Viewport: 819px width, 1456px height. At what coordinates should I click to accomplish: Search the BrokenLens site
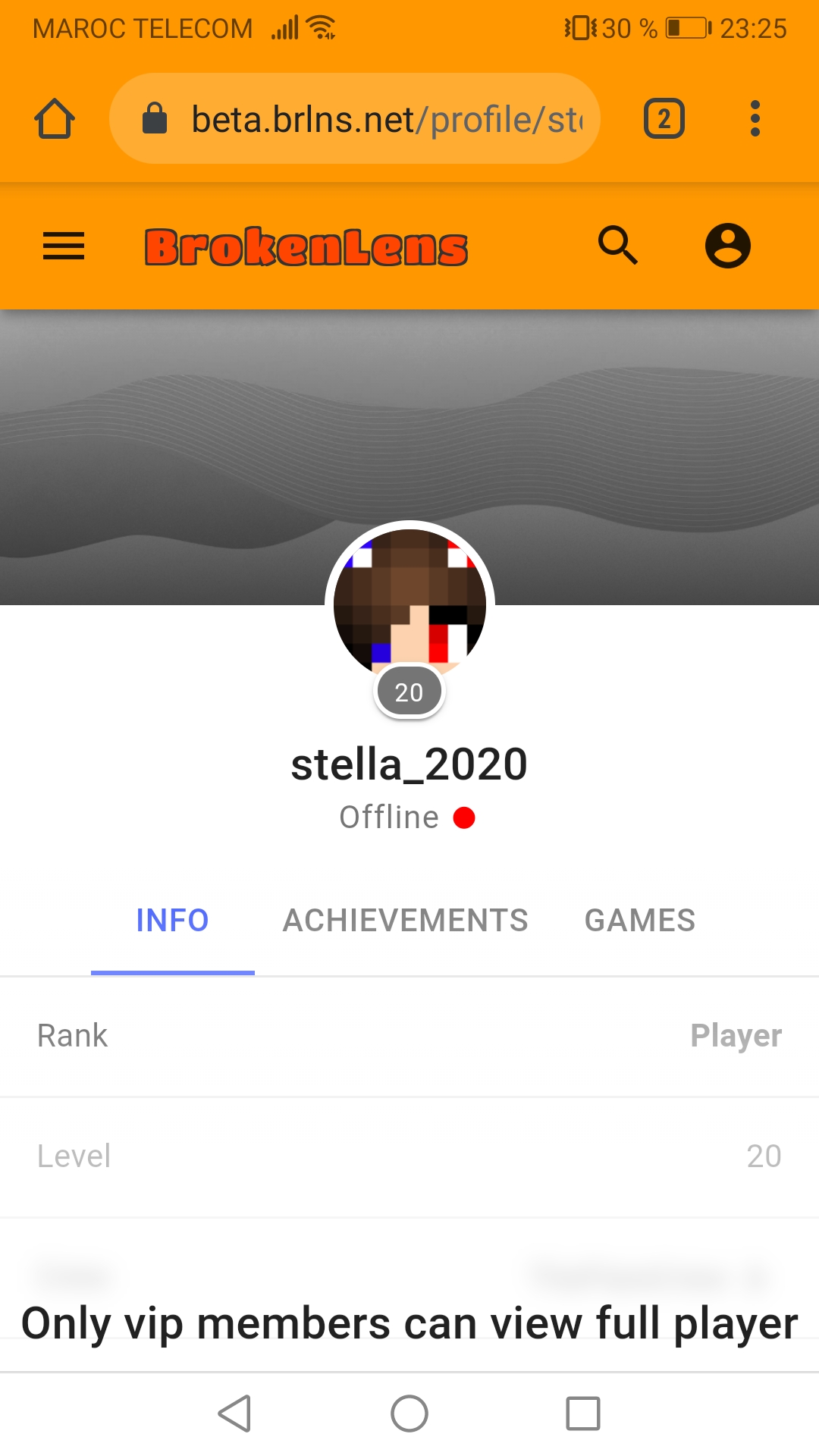click(x=618, y=246)
